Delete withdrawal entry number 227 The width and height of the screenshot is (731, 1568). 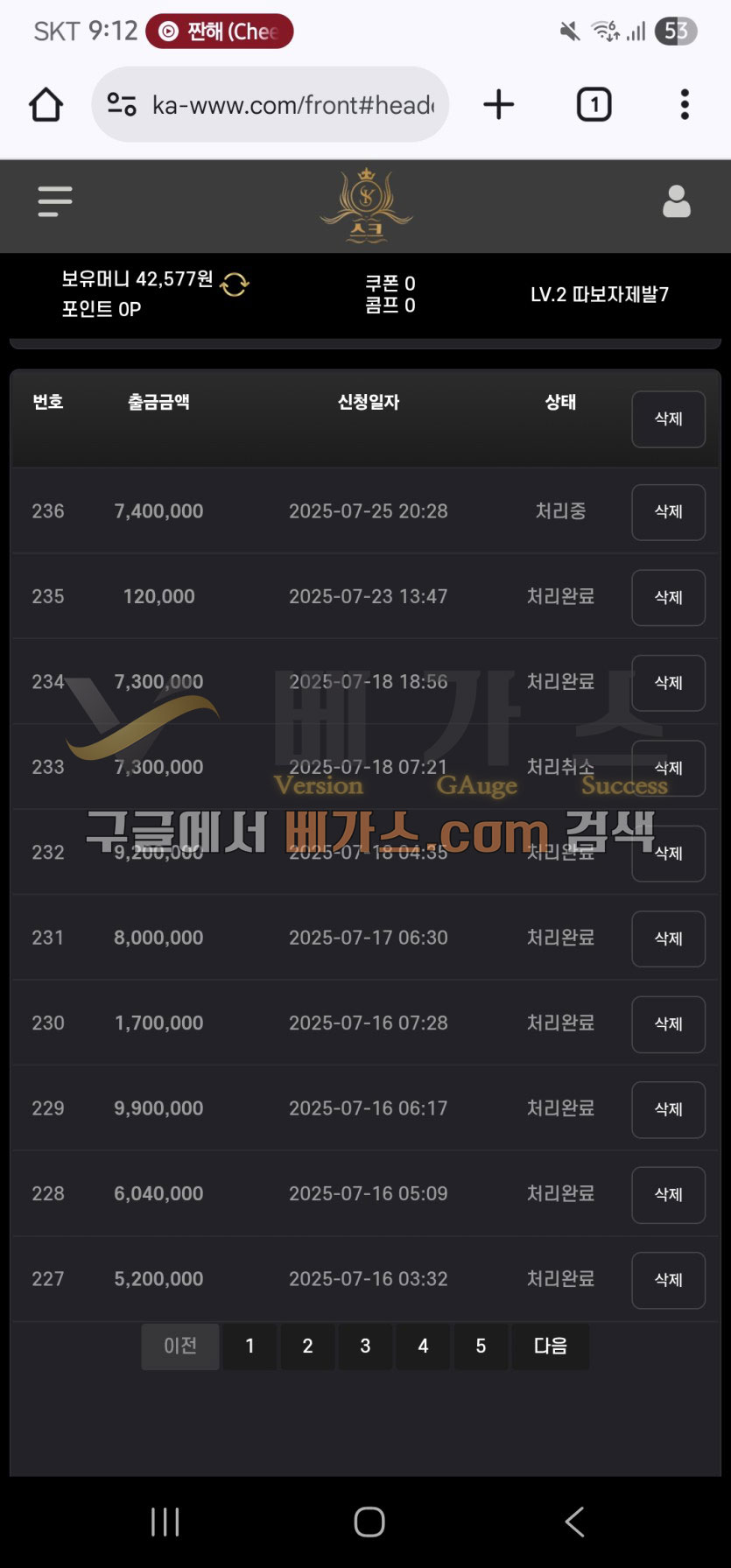[668, 1280]
